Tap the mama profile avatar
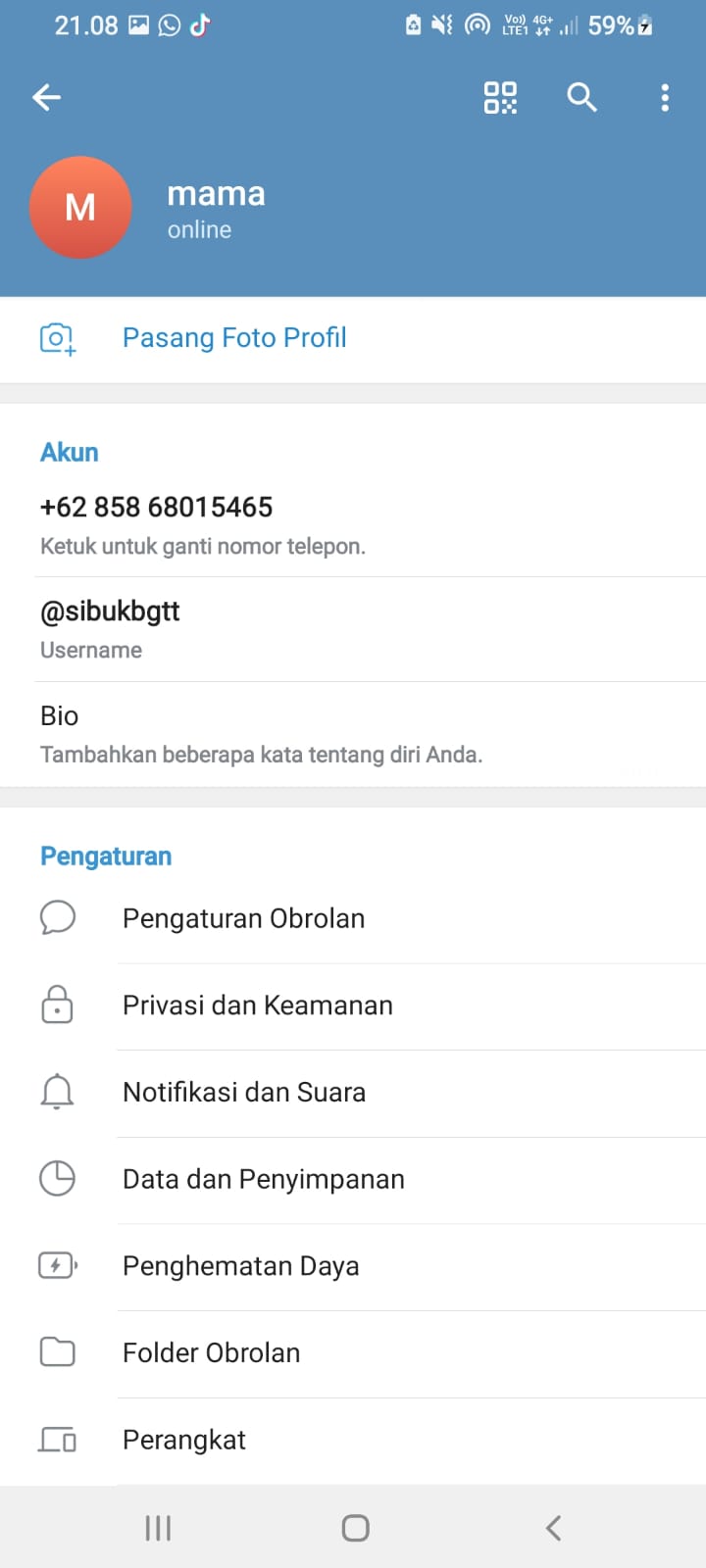Screen dimensions: 706x1568 (x=80, y=208)
